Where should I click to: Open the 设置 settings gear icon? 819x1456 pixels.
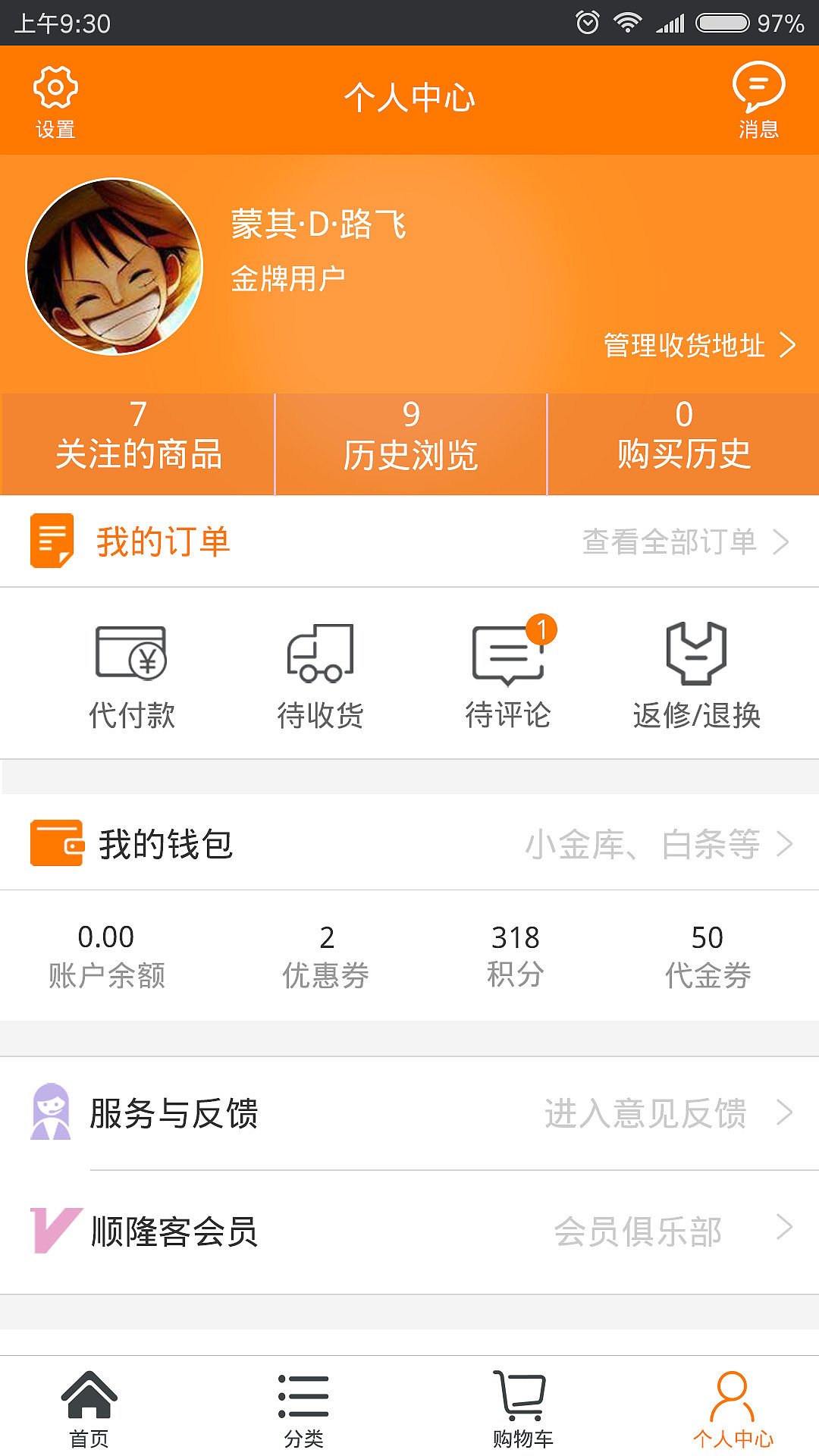(55, 89)
